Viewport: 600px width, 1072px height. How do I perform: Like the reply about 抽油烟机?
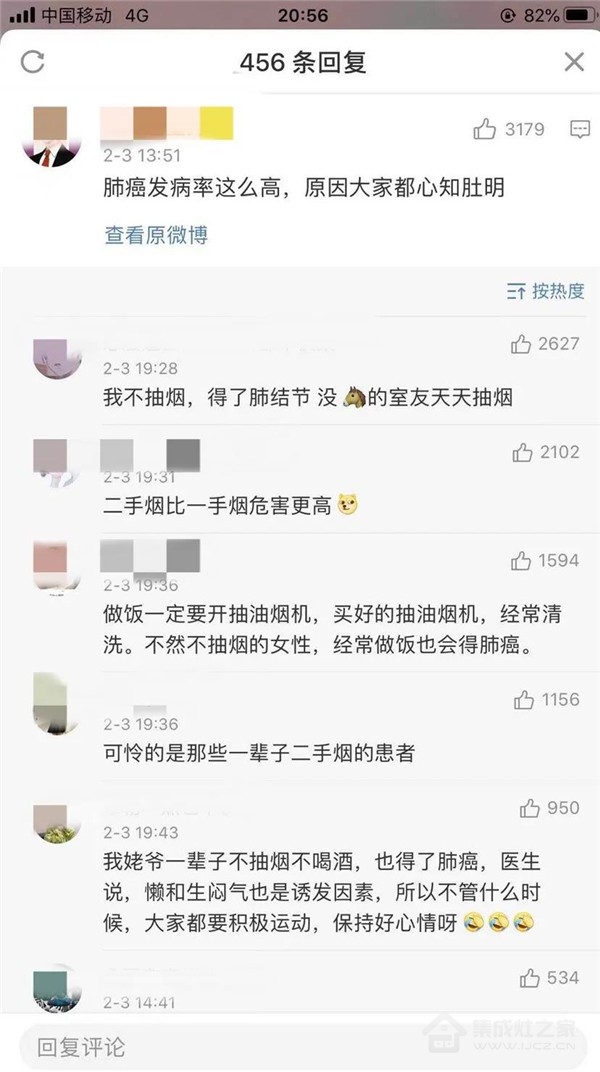coord(521,562)
